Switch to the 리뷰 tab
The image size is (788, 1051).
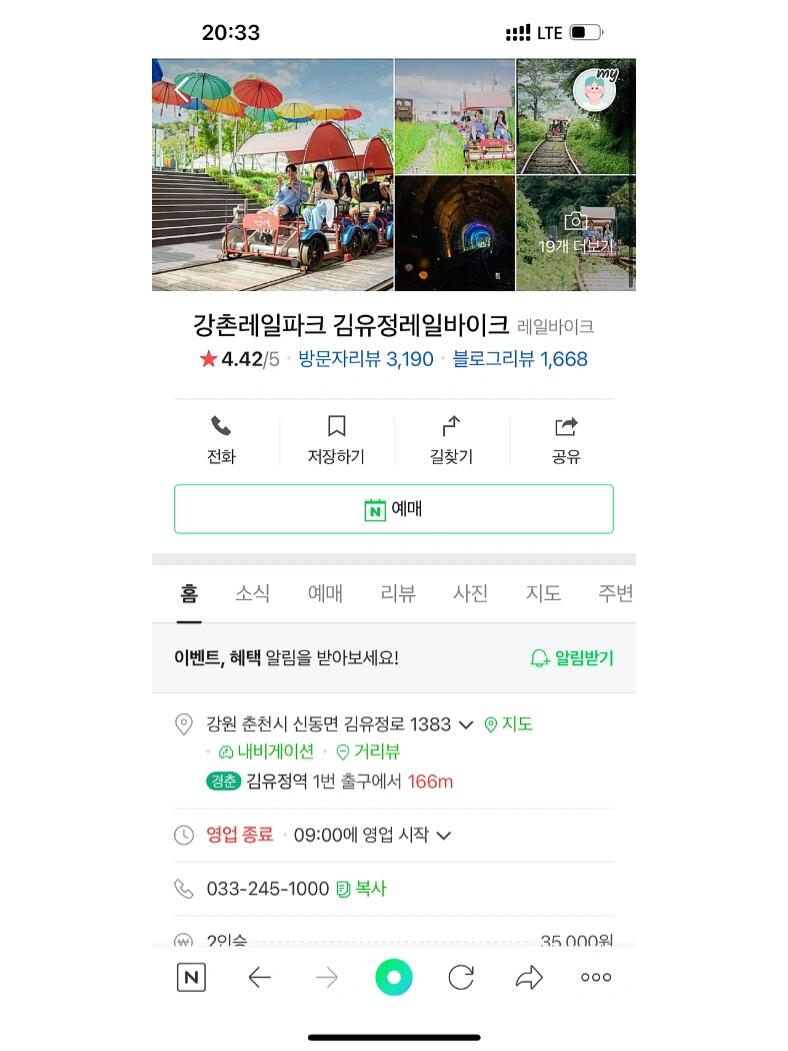pyautogui.click(x=398, y=593)
